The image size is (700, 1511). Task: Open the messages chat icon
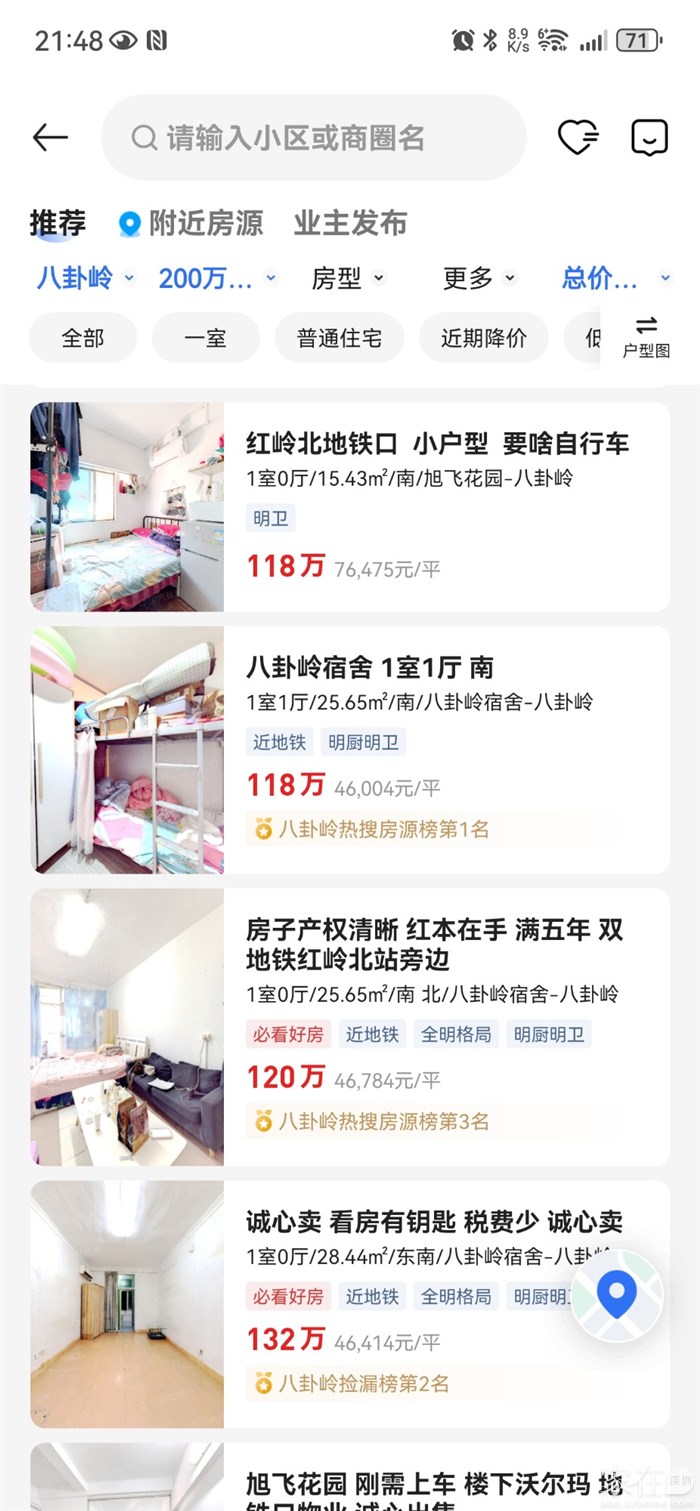(649, 138)
